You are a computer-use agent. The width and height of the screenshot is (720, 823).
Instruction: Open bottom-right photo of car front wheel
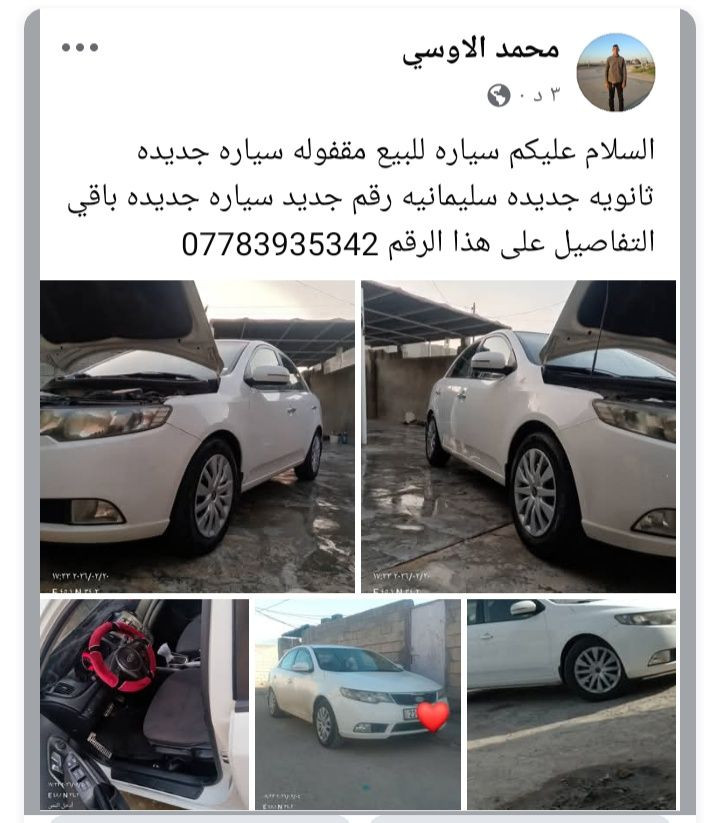point(571,704)
